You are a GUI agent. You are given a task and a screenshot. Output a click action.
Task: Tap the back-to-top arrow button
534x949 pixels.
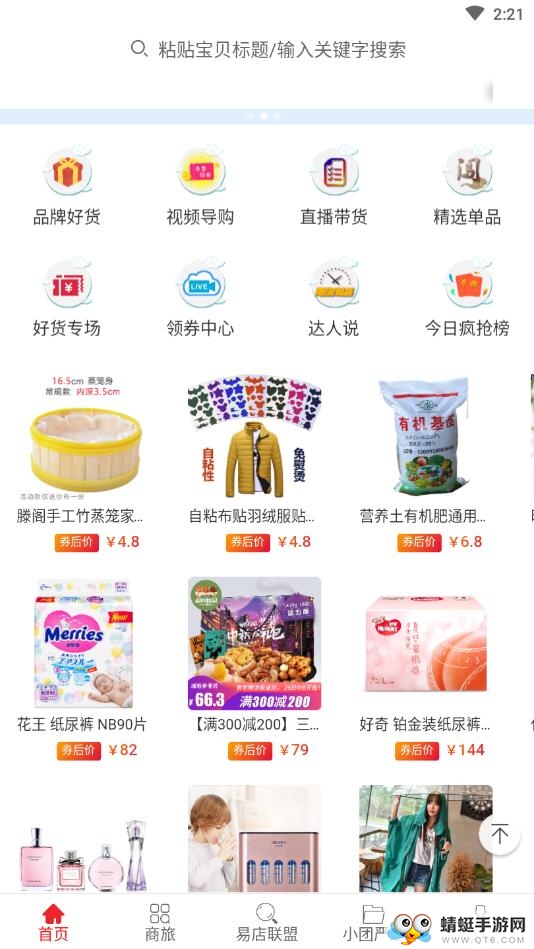(x=499, y=835)
